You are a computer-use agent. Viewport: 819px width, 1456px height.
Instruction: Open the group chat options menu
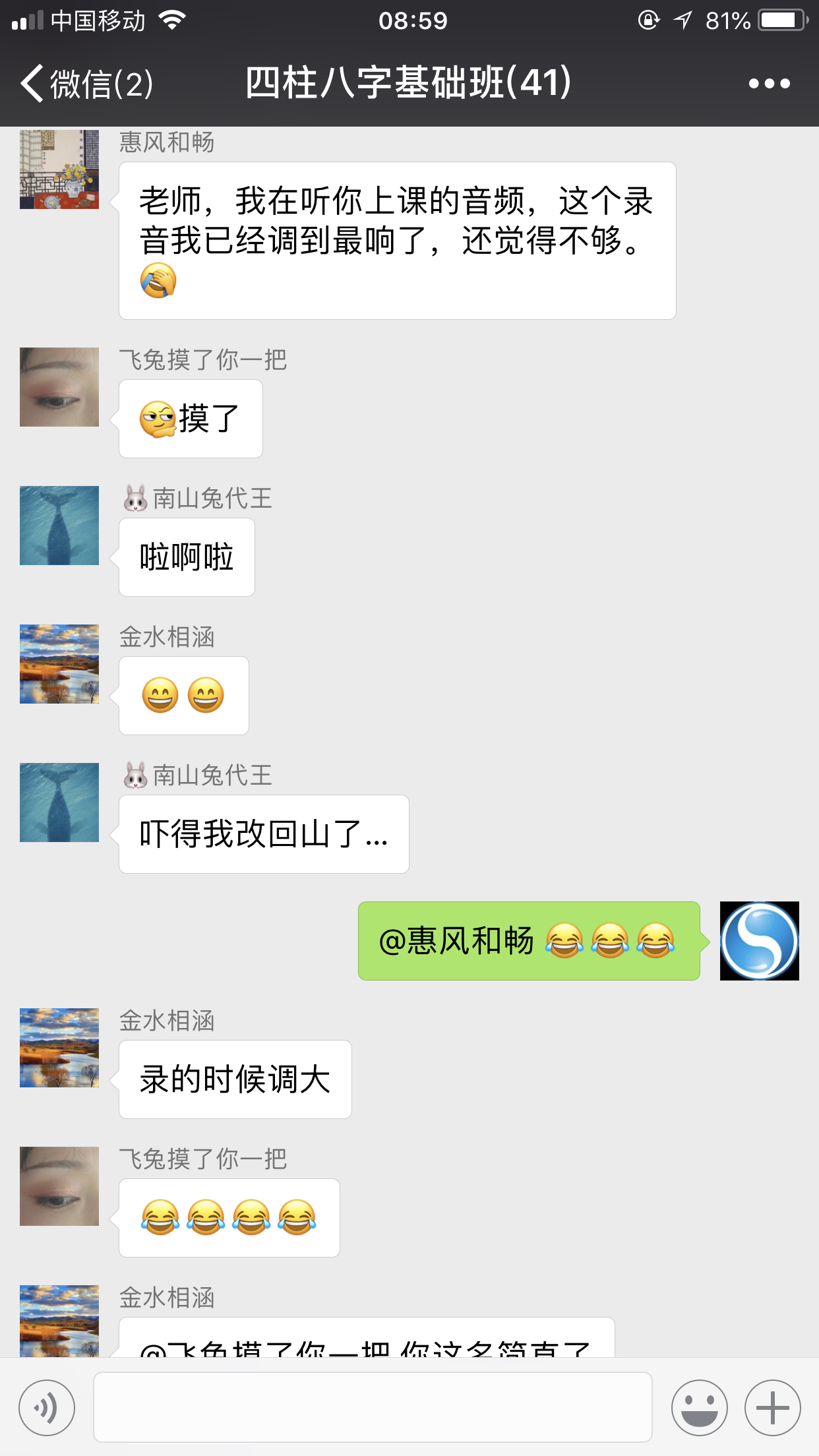point(769,84)
